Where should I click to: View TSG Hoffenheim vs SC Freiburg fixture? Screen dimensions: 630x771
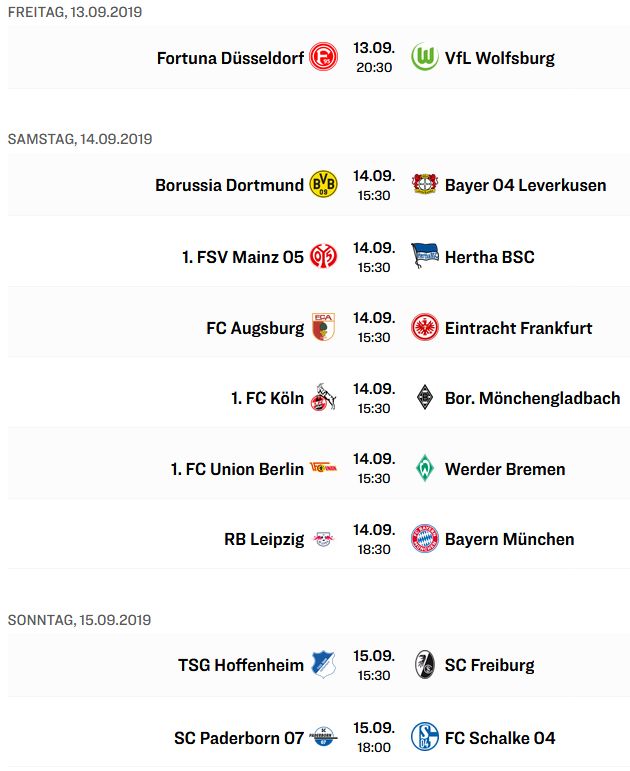372,665
